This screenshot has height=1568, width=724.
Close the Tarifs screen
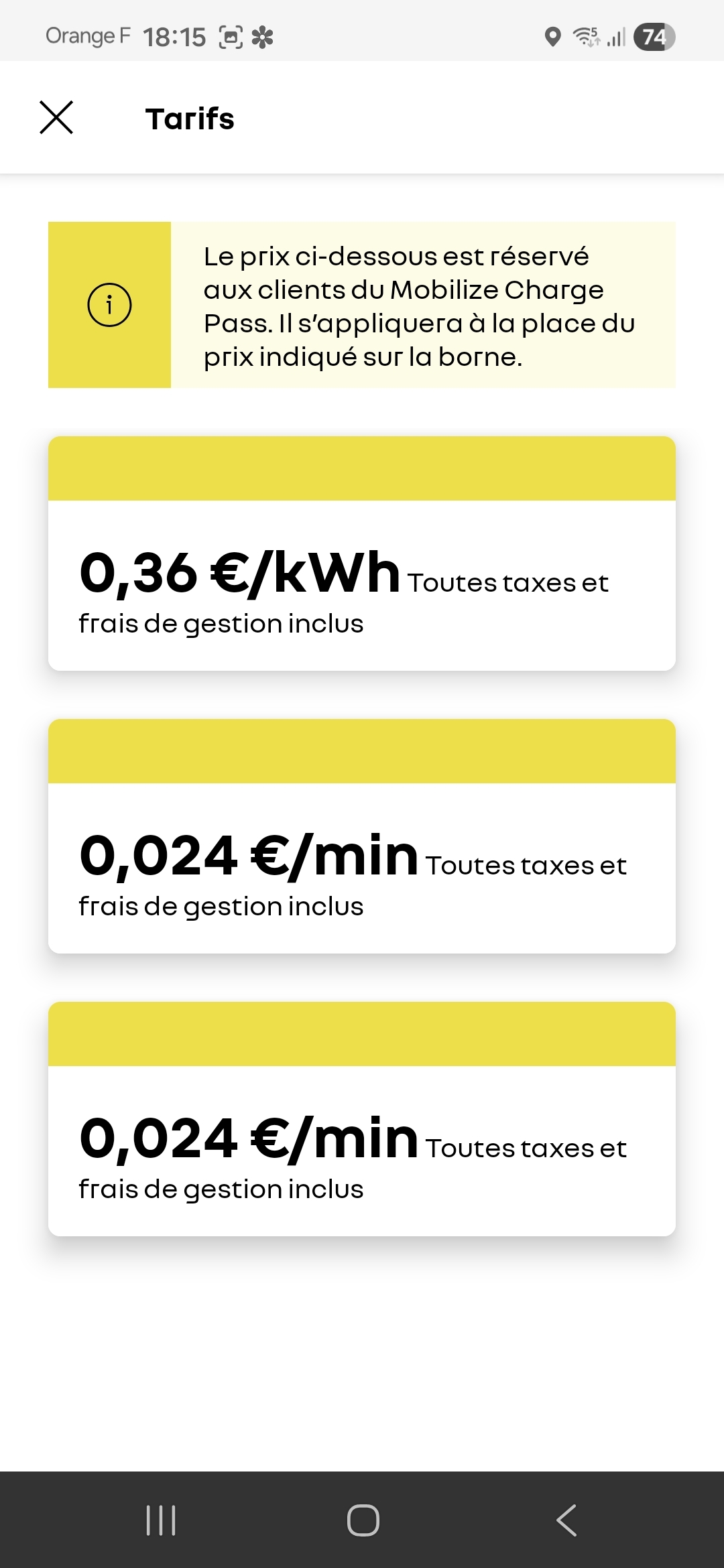(56, 118)
